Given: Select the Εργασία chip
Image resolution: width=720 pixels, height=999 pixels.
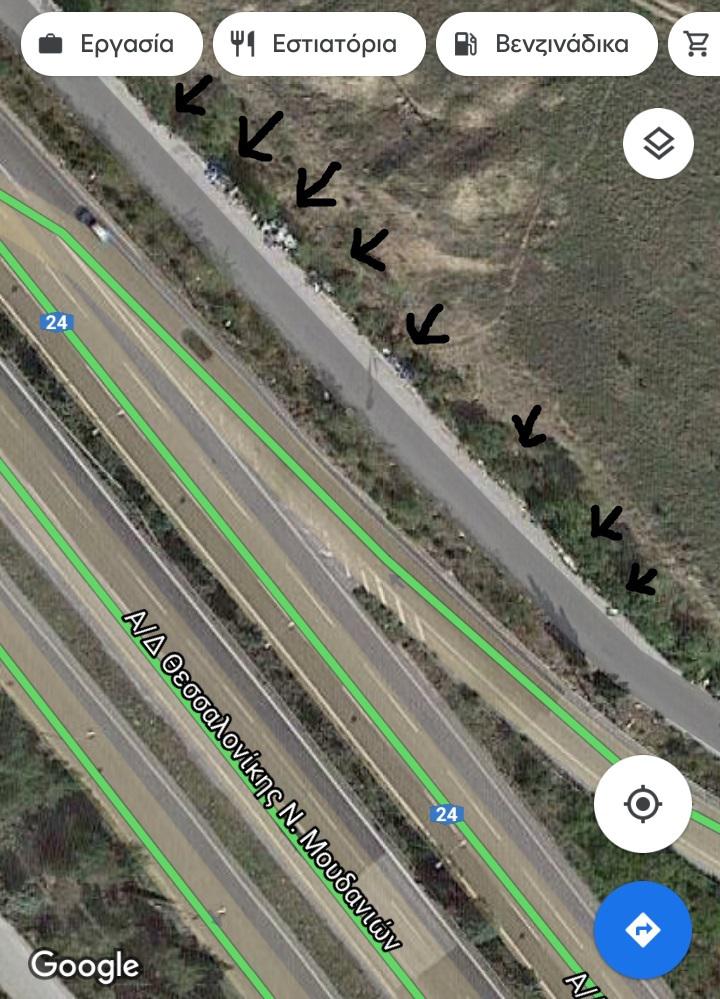Looking at the screenshot, I should click(x=111, y=44).
